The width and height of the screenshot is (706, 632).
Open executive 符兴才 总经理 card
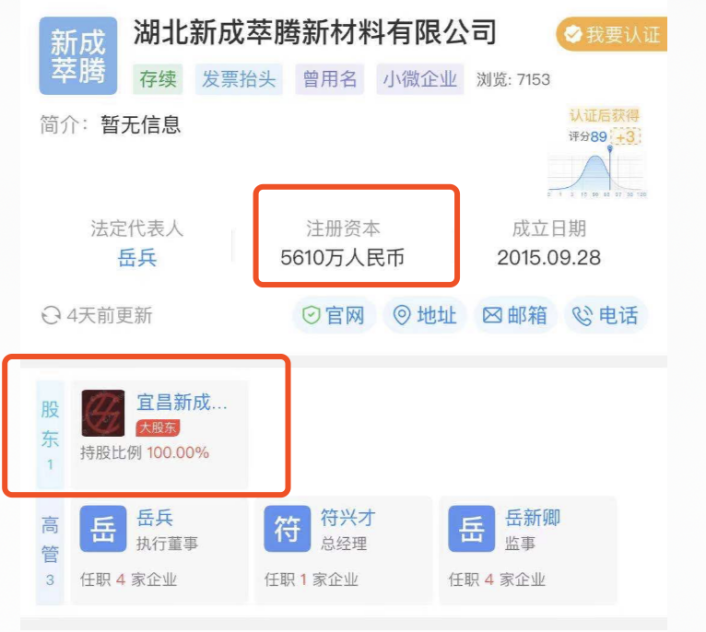(x=342, y=548)
